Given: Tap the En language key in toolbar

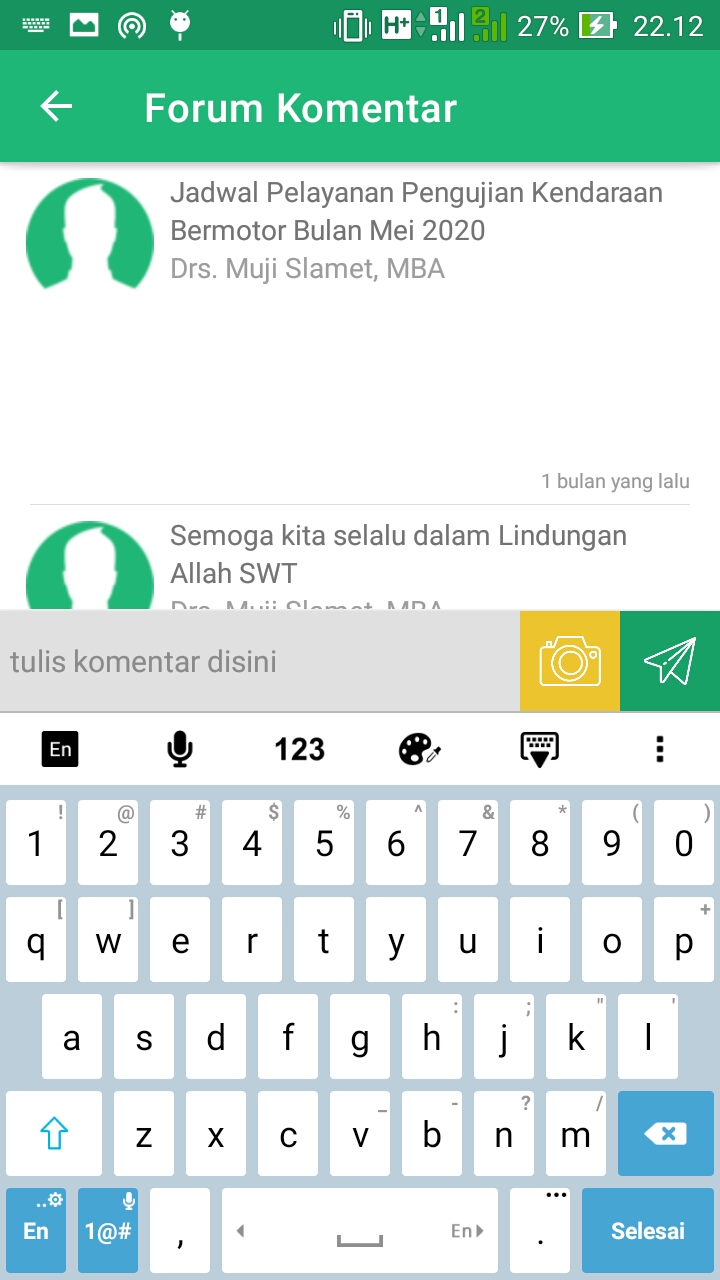Looking at the screenshot, I should pyautogui.click(x=60, y=749).
